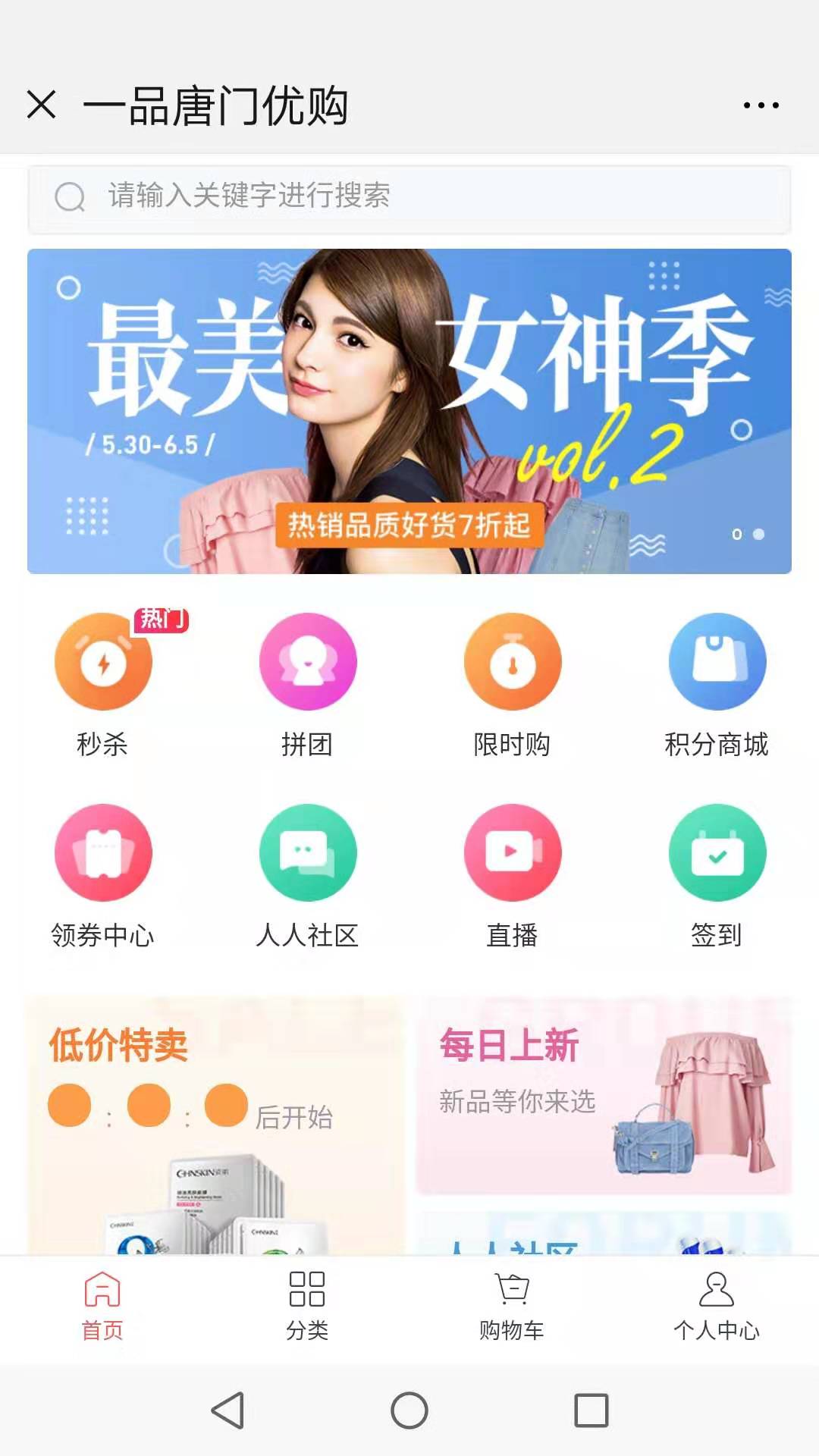
Task: Open the 最美女神季 promotional banner
Action: click(409, 411)
